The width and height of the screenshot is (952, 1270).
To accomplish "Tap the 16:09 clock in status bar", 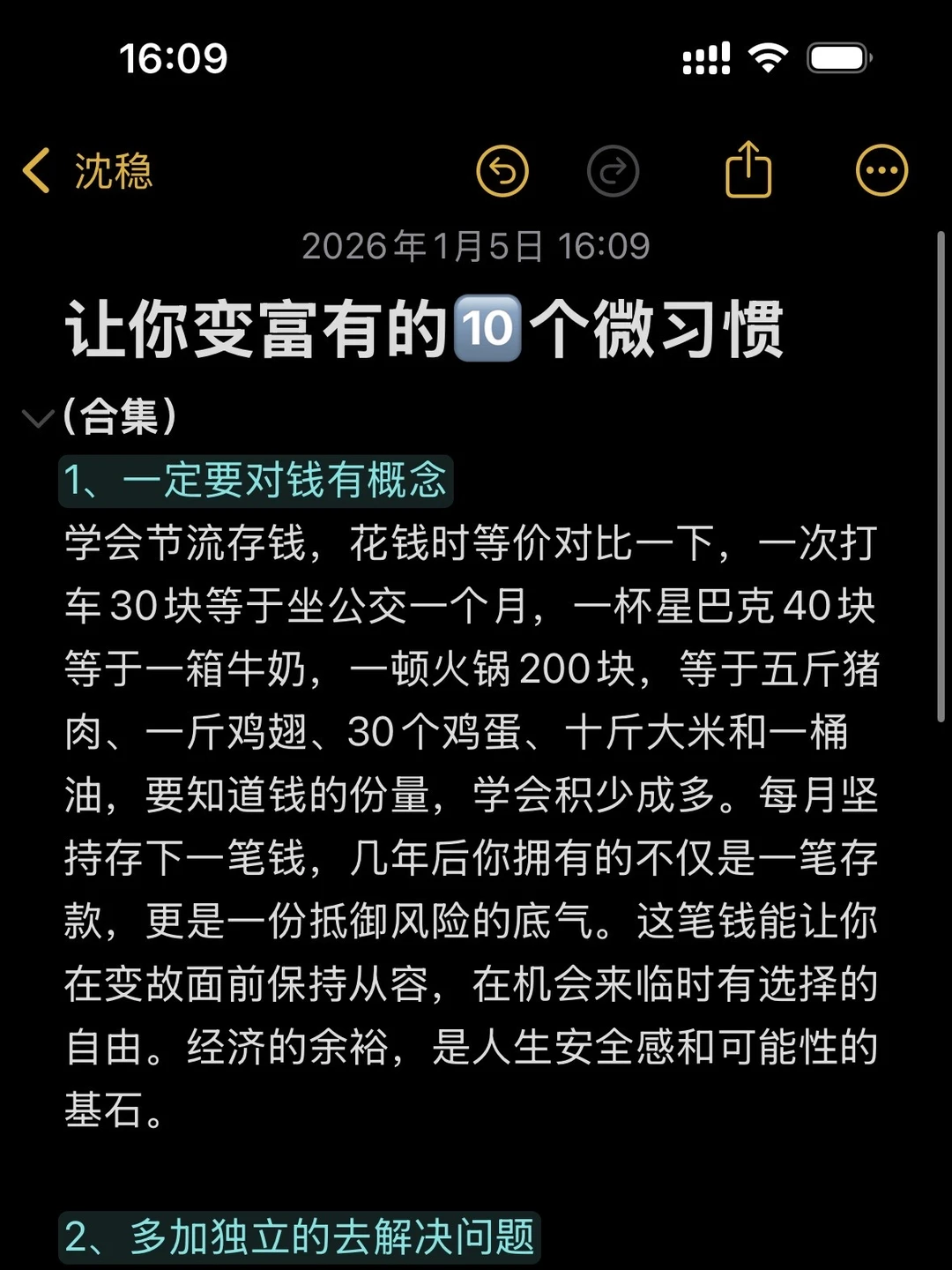I will [x=172, y=60].
